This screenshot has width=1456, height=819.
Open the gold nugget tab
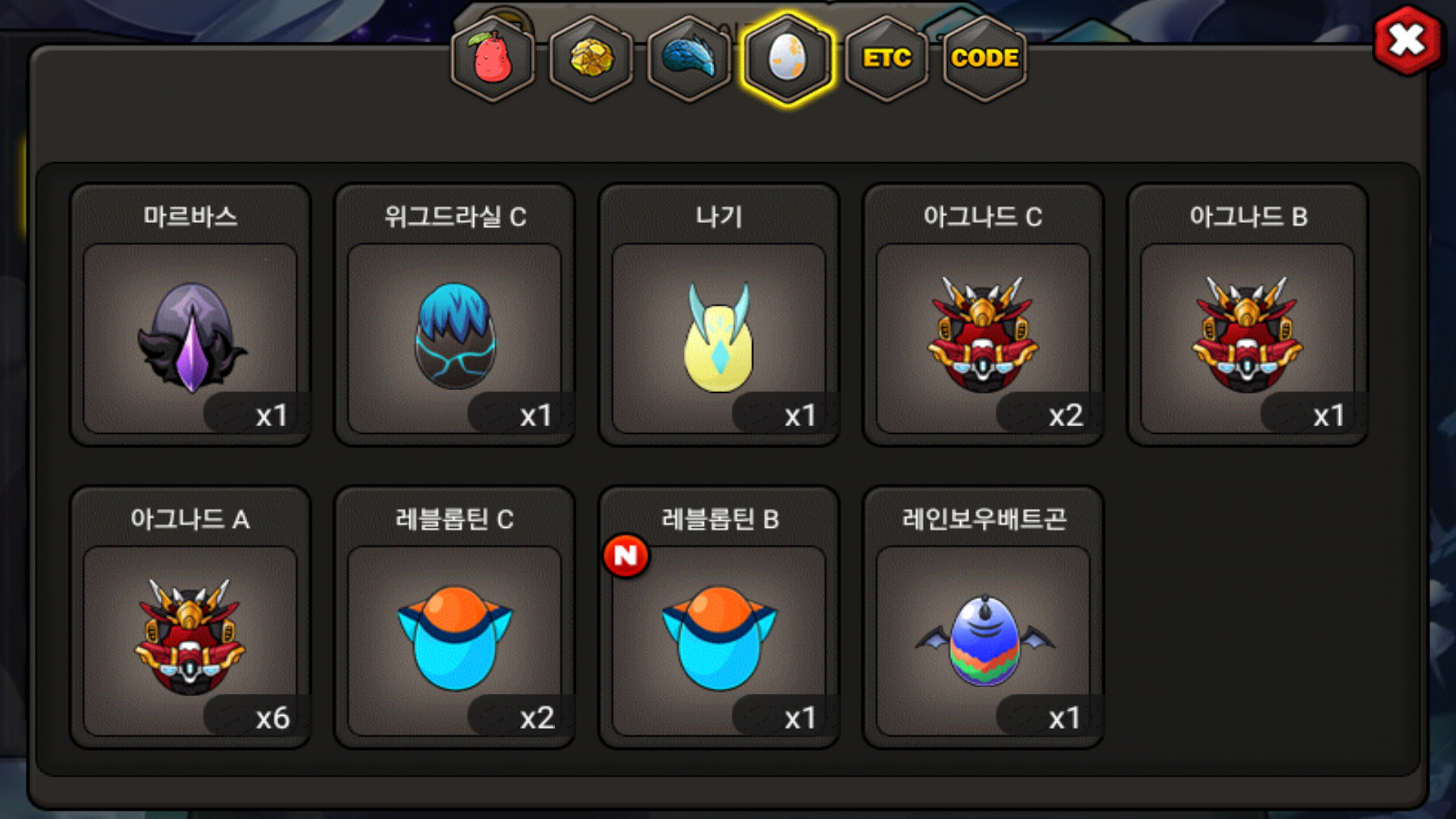tap(591, 58)
